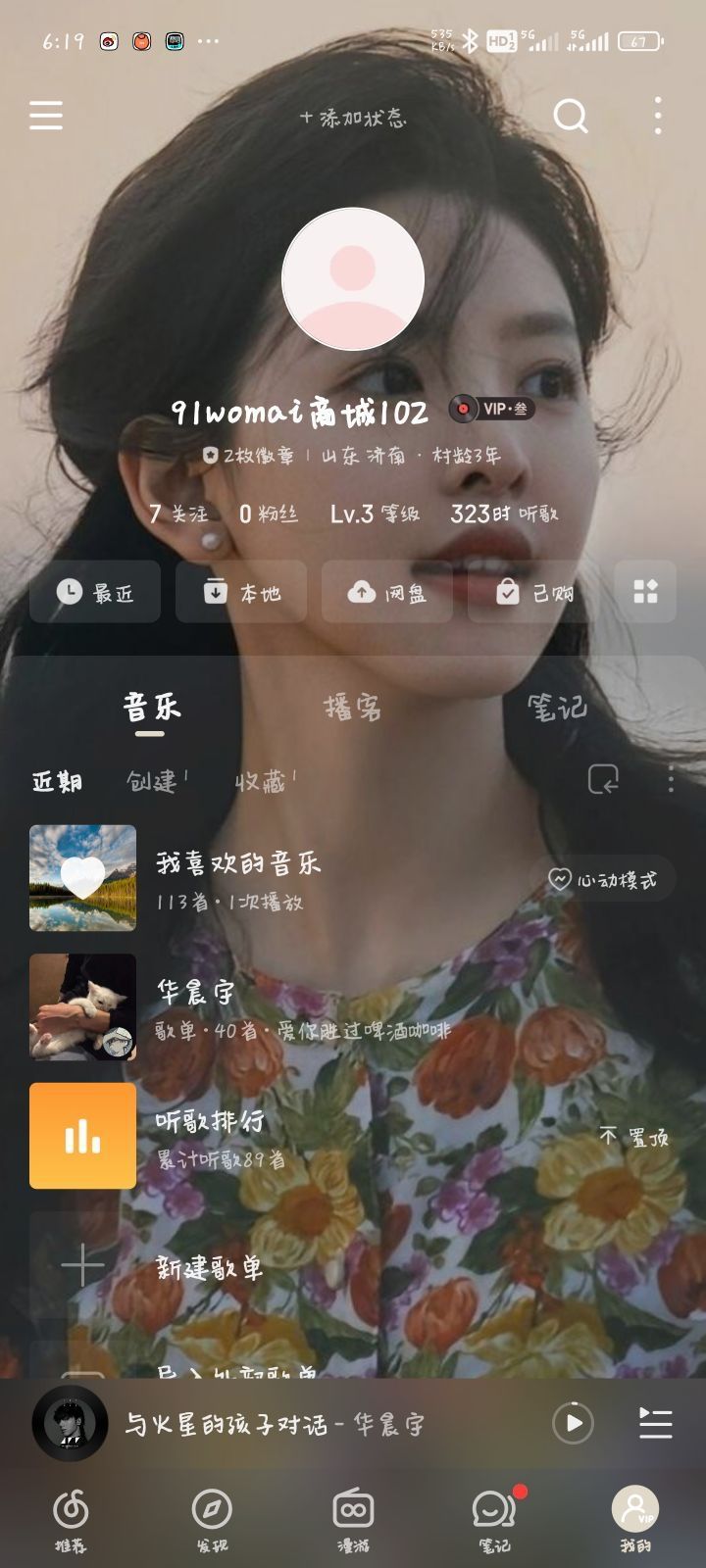Screen dimensions: 706x1568
Task: Open the search magnifier icon
Action: pos(571,117)
